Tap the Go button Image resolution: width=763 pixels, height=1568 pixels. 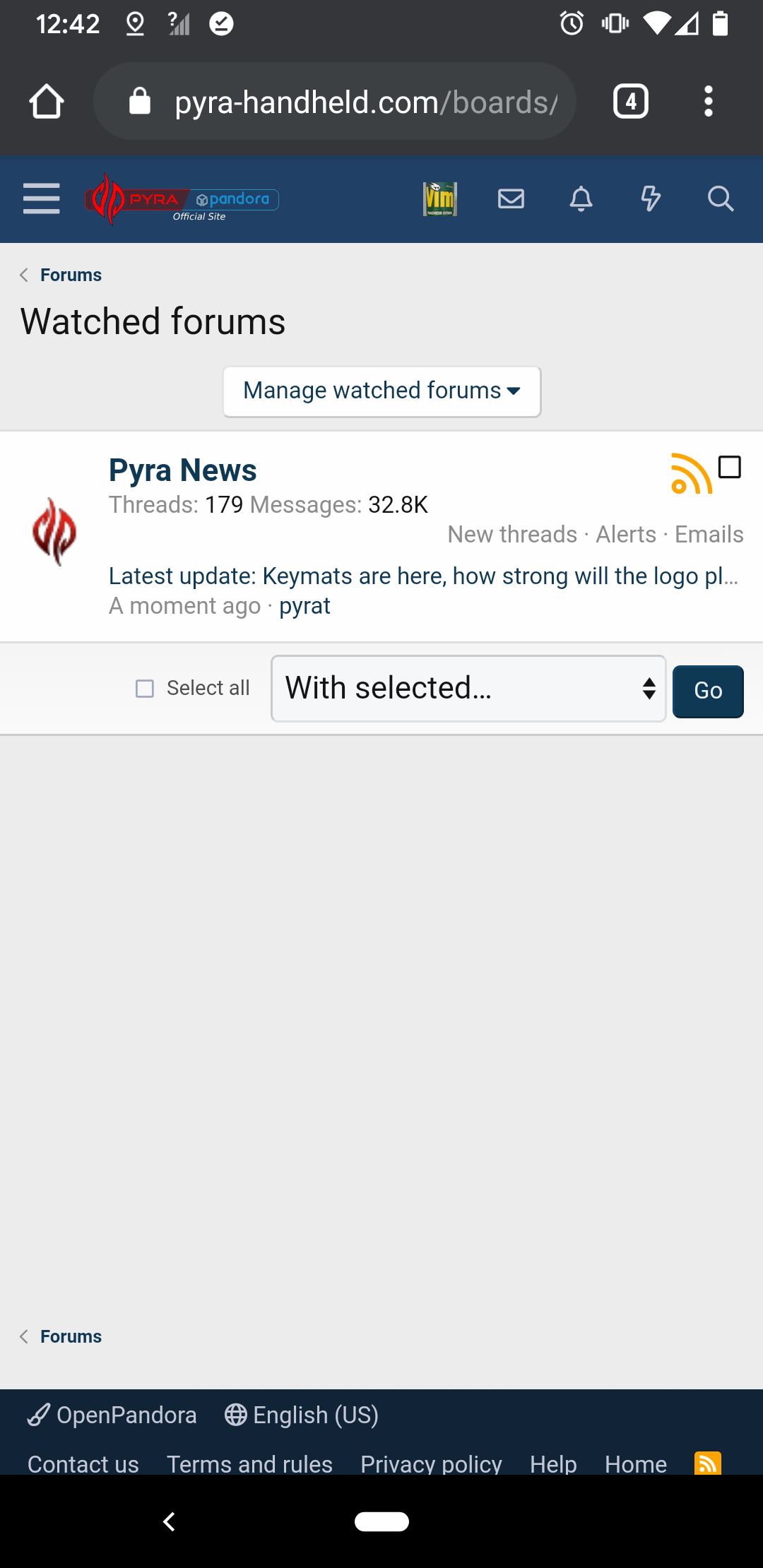tap(707, 691)
